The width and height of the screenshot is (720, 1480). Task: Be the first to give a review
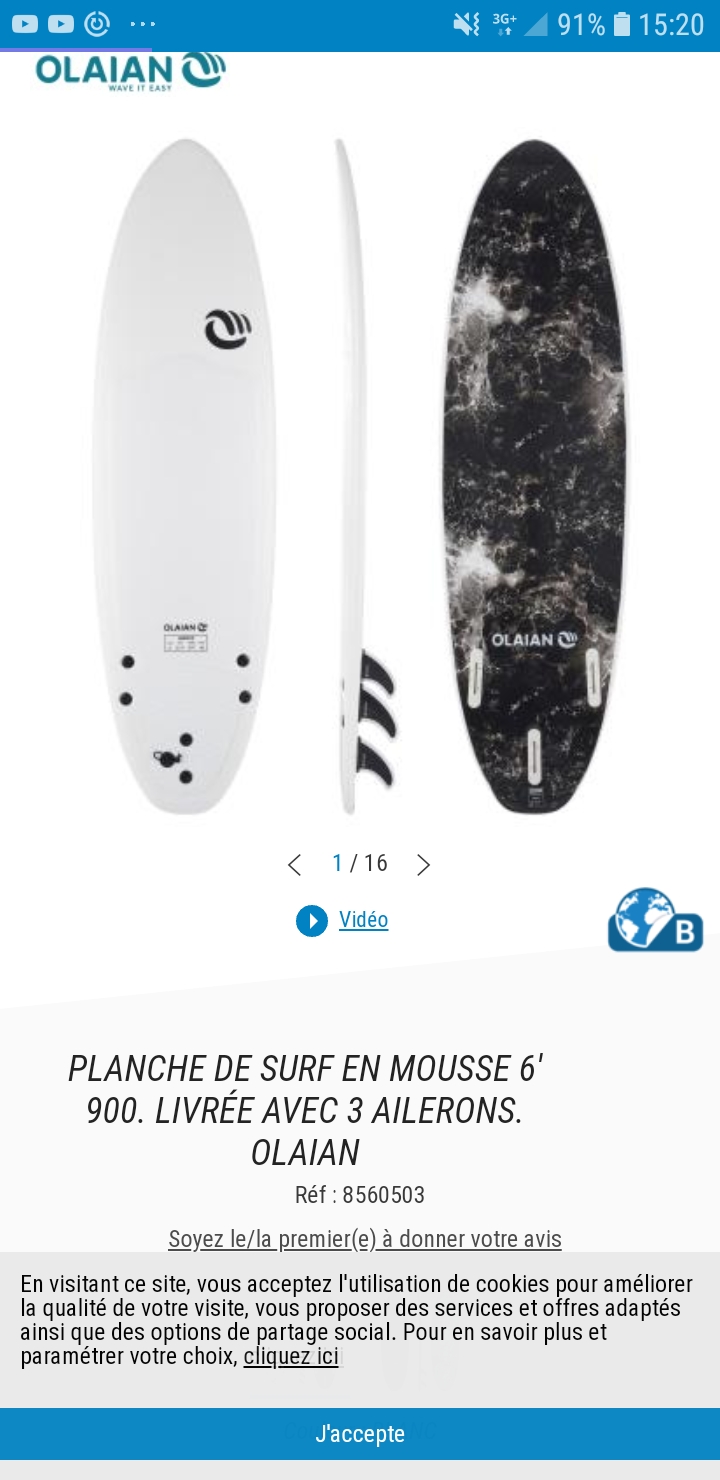coord(365,1239)
